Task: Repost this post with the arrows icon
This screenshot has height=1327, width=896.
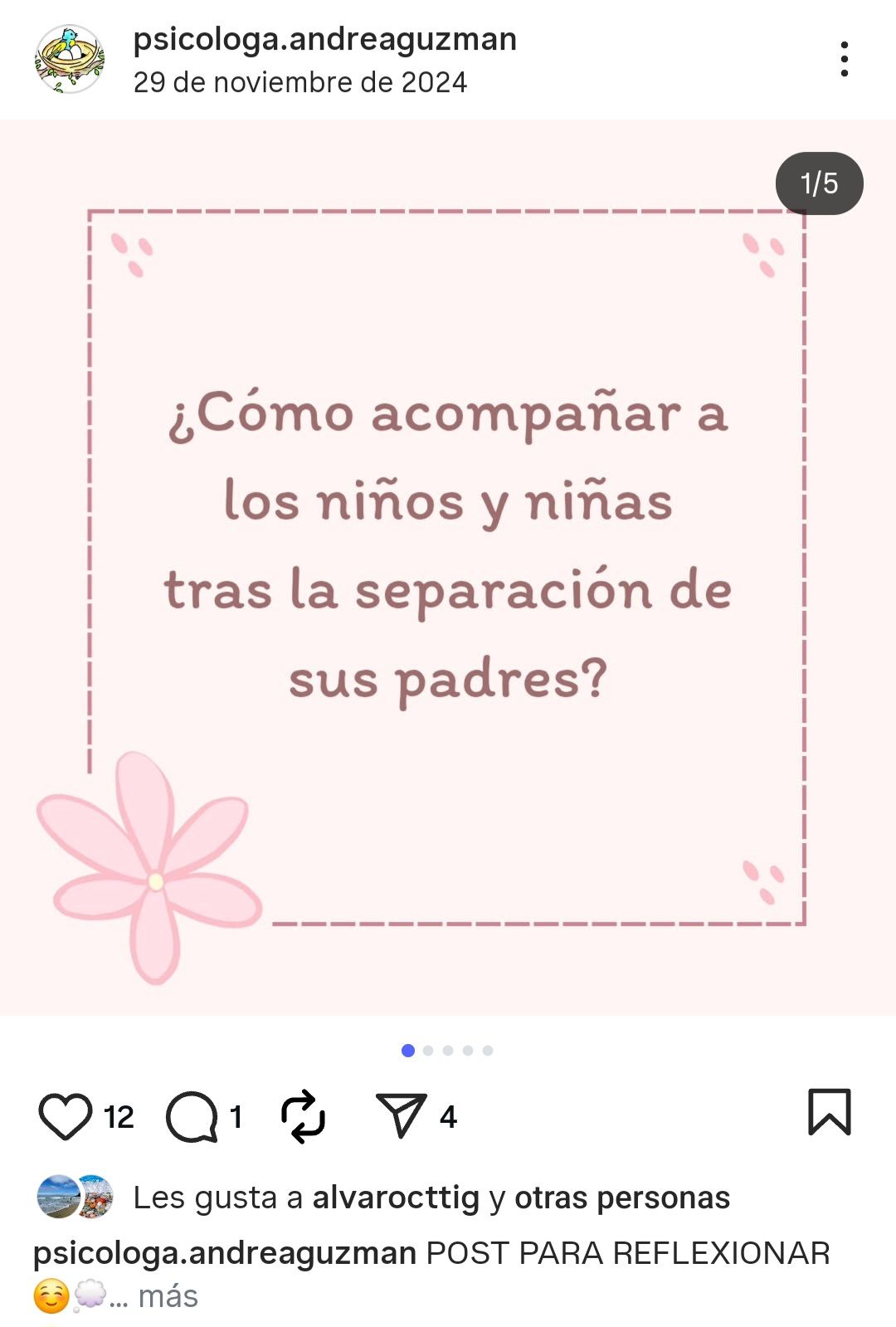Action: [303, 1116]
